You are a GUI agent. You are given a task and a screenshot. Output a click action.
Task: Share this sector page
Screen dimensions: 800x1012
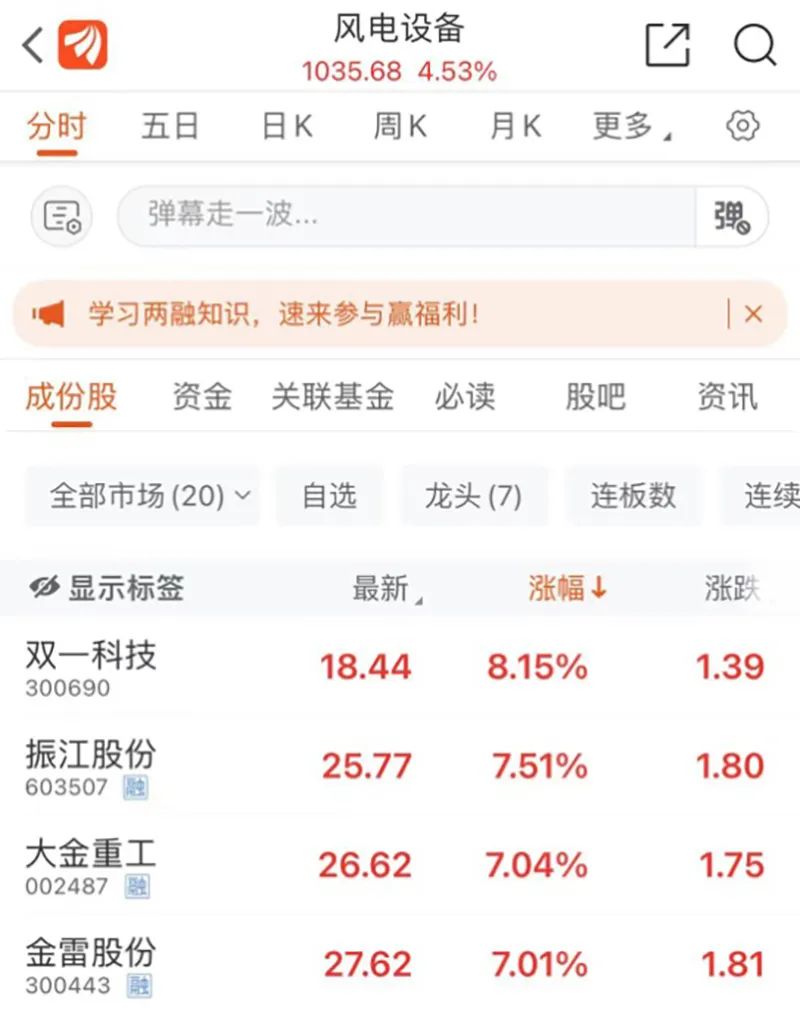(667, 45)
